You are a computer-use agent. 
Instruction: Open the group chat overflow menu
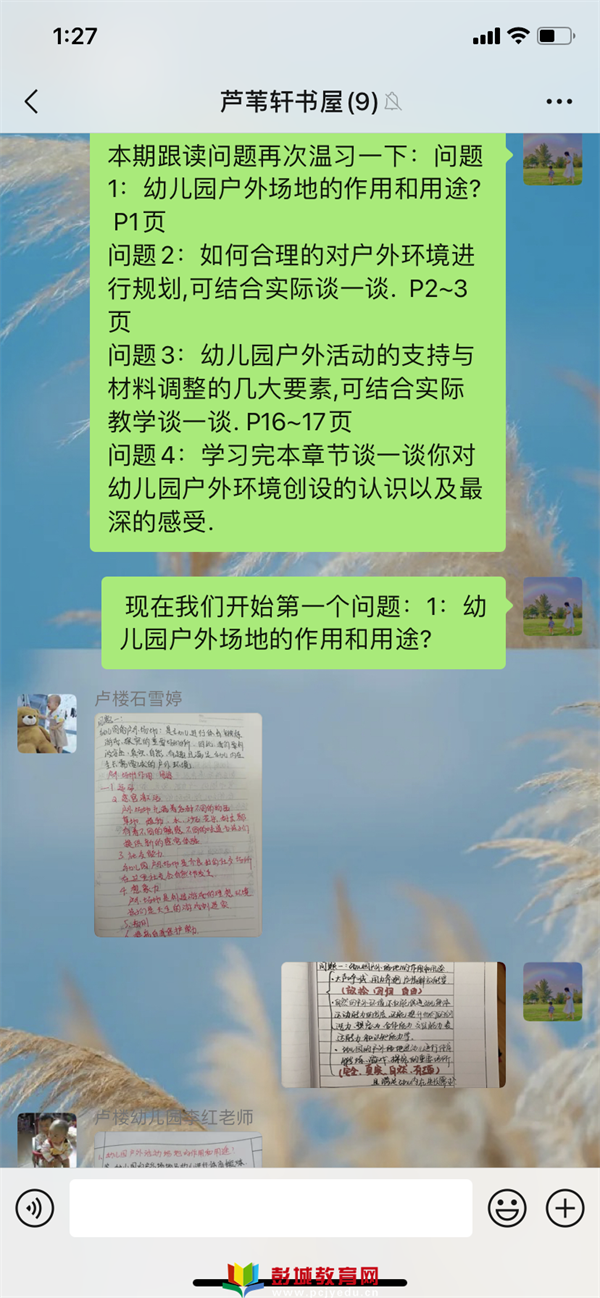pos(559,101)
